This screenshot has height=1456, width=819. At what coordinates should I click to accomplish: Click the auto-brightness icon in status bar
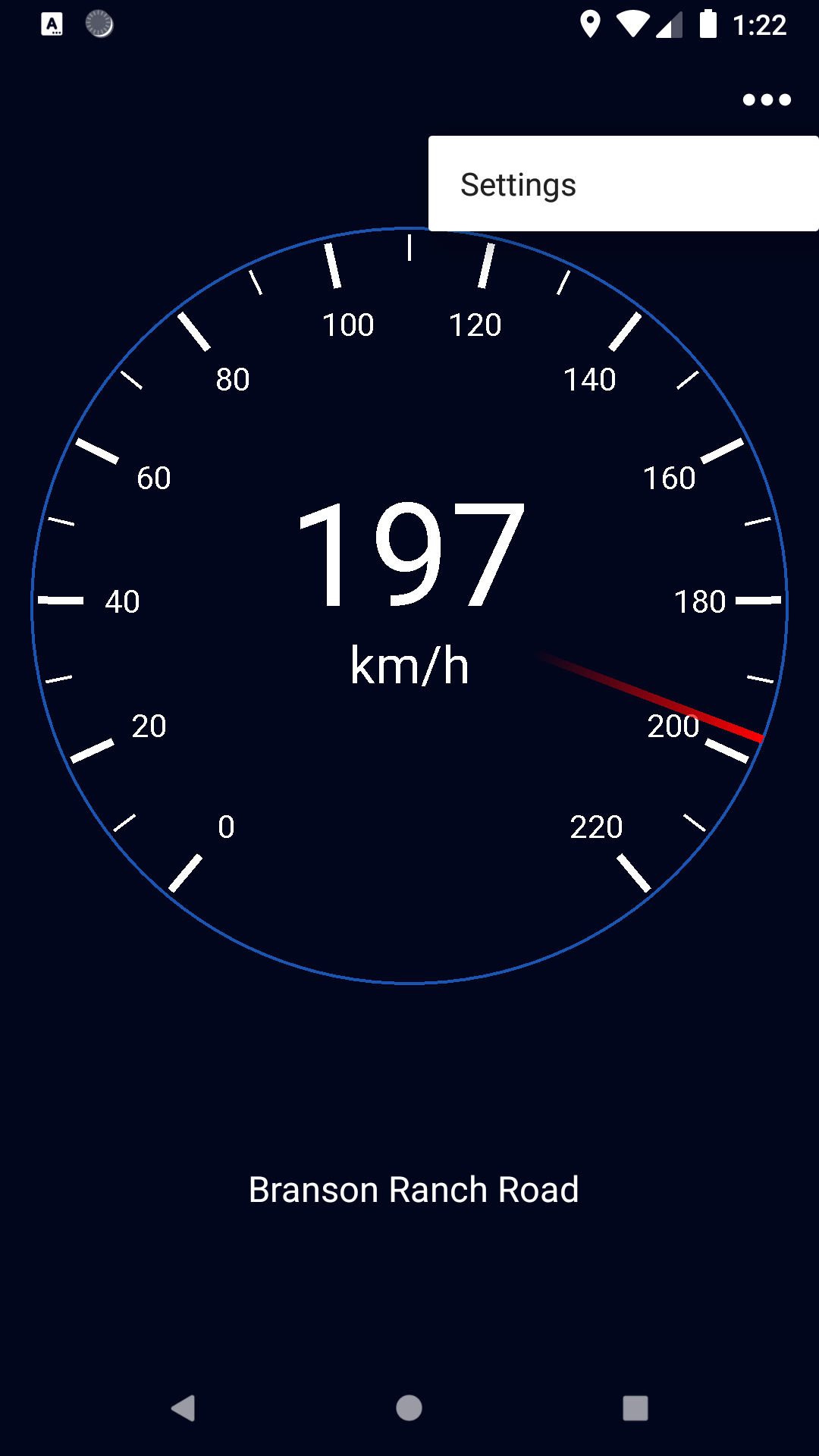[52, 24]
